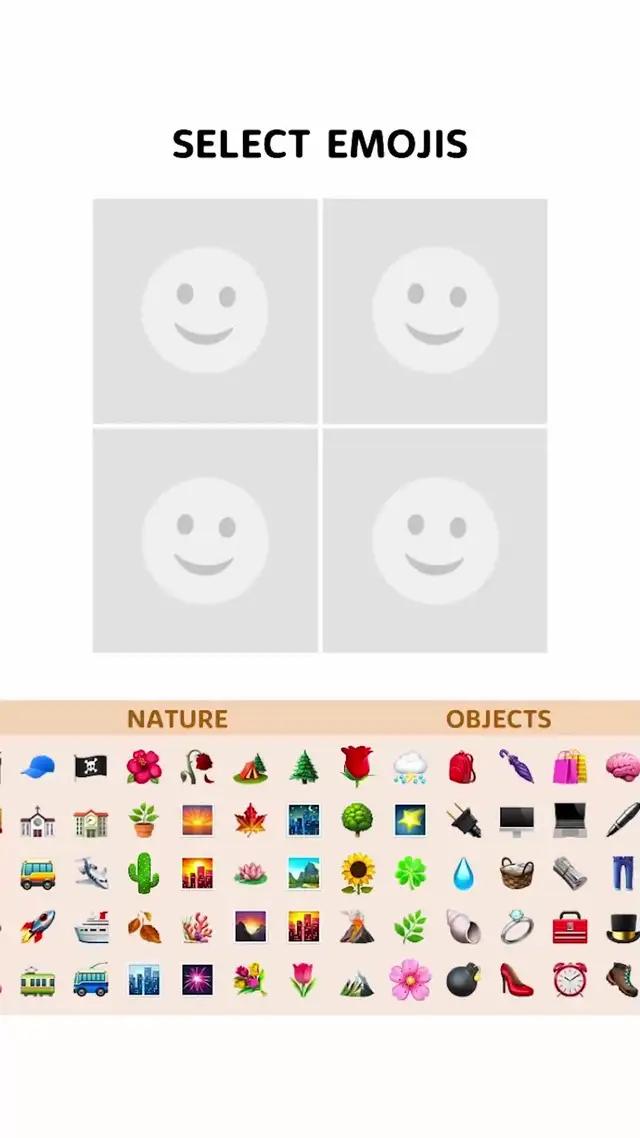Select the water droplet emoji

click(x=463, y=873)
